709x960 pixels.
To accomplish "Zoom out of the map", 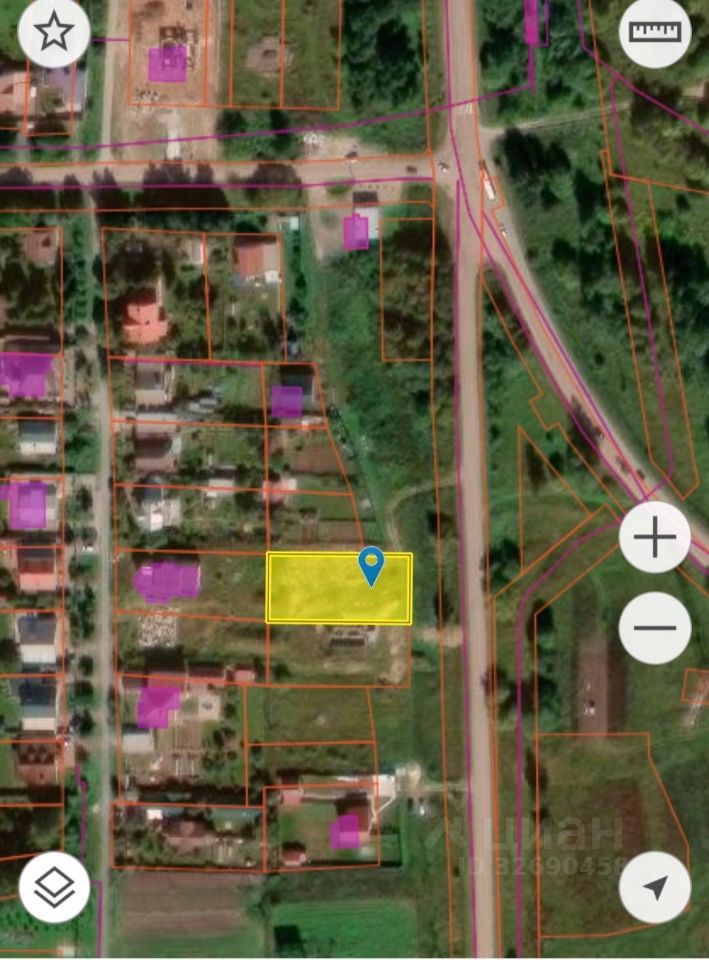I will (x=655, y=629).
